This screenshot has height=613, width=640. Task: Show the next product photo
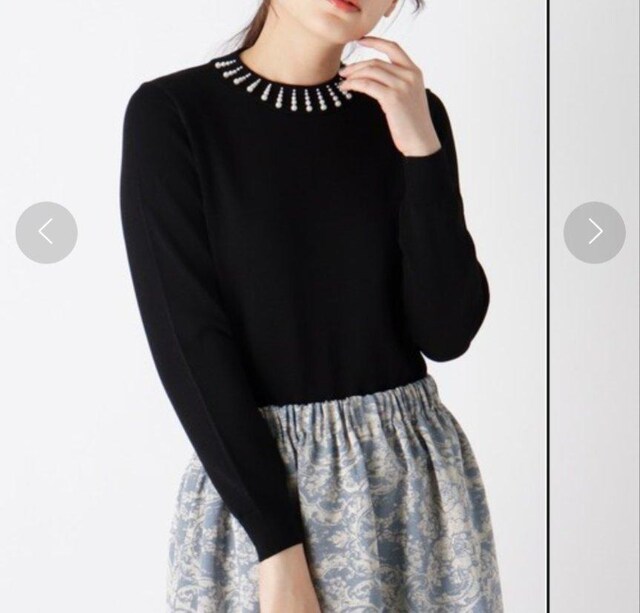click(x=594, y=232)
